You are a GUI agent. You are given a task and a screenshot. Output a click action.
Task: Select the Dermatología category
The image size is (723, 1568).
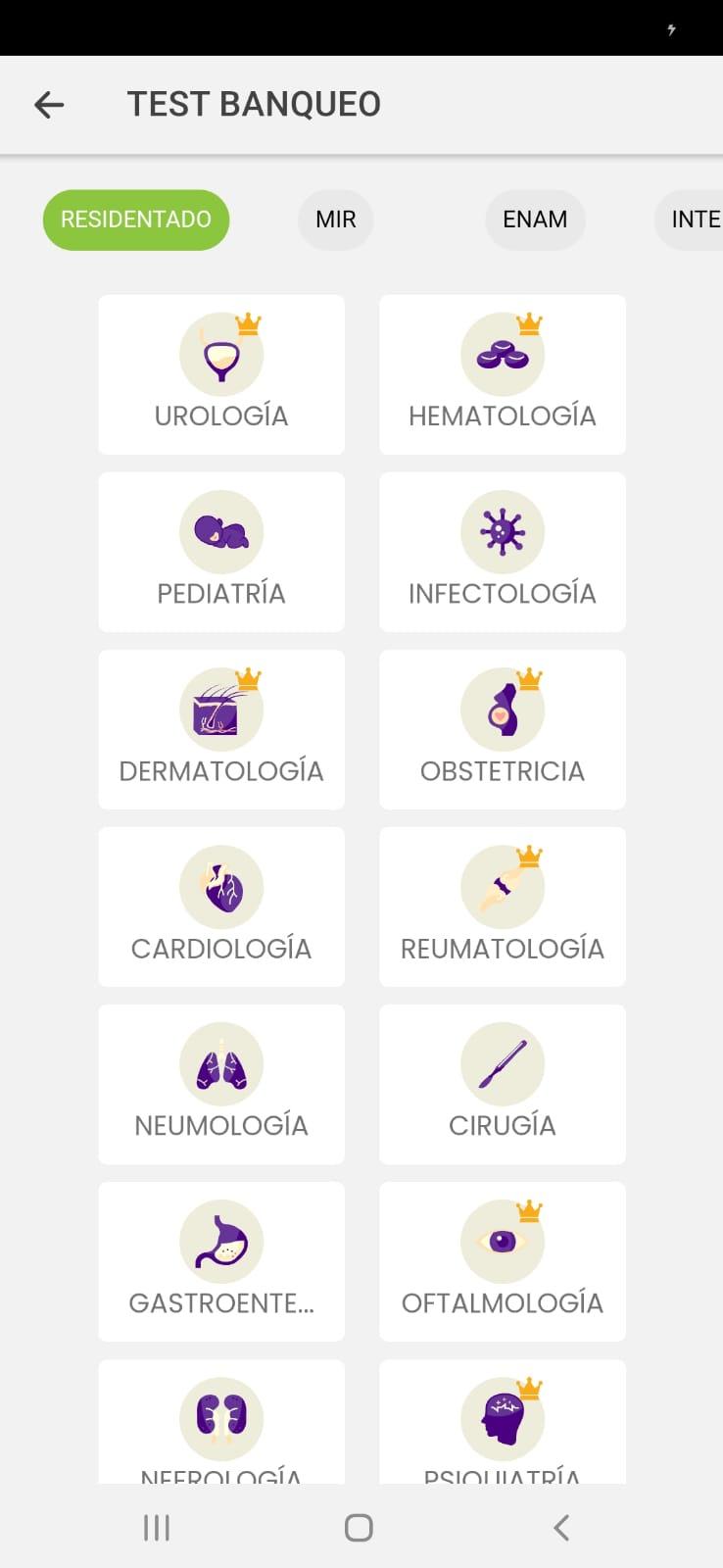(221, 729)
